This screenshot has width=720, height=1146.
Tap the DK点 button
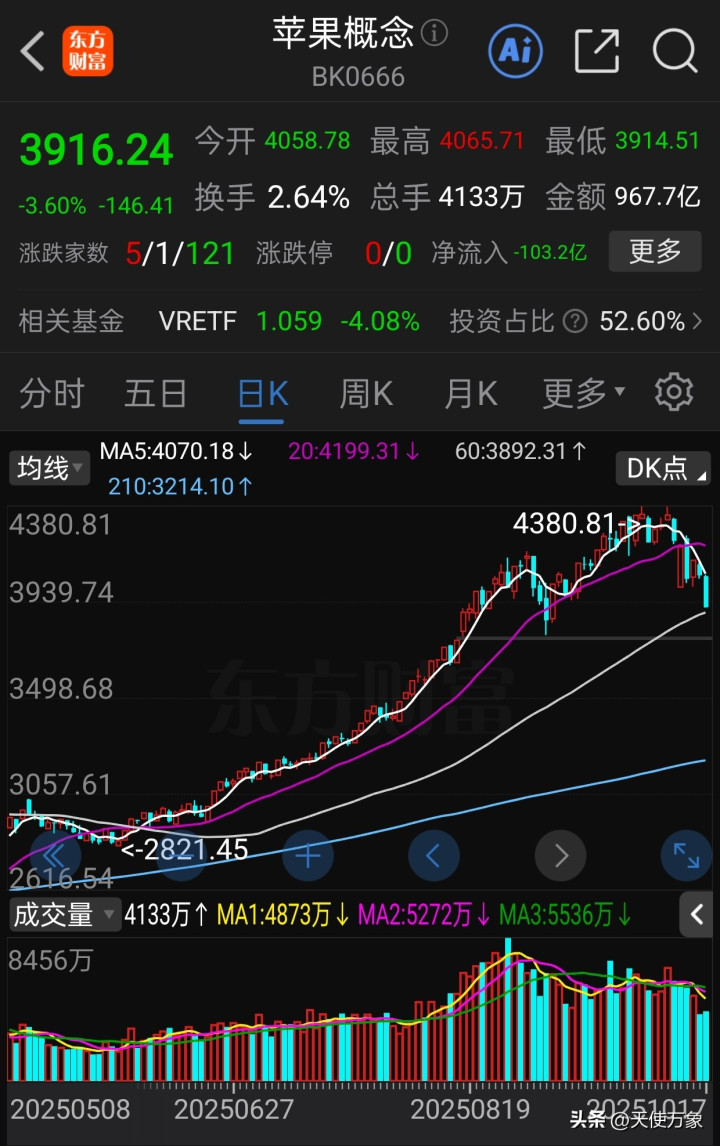(663, 468)
